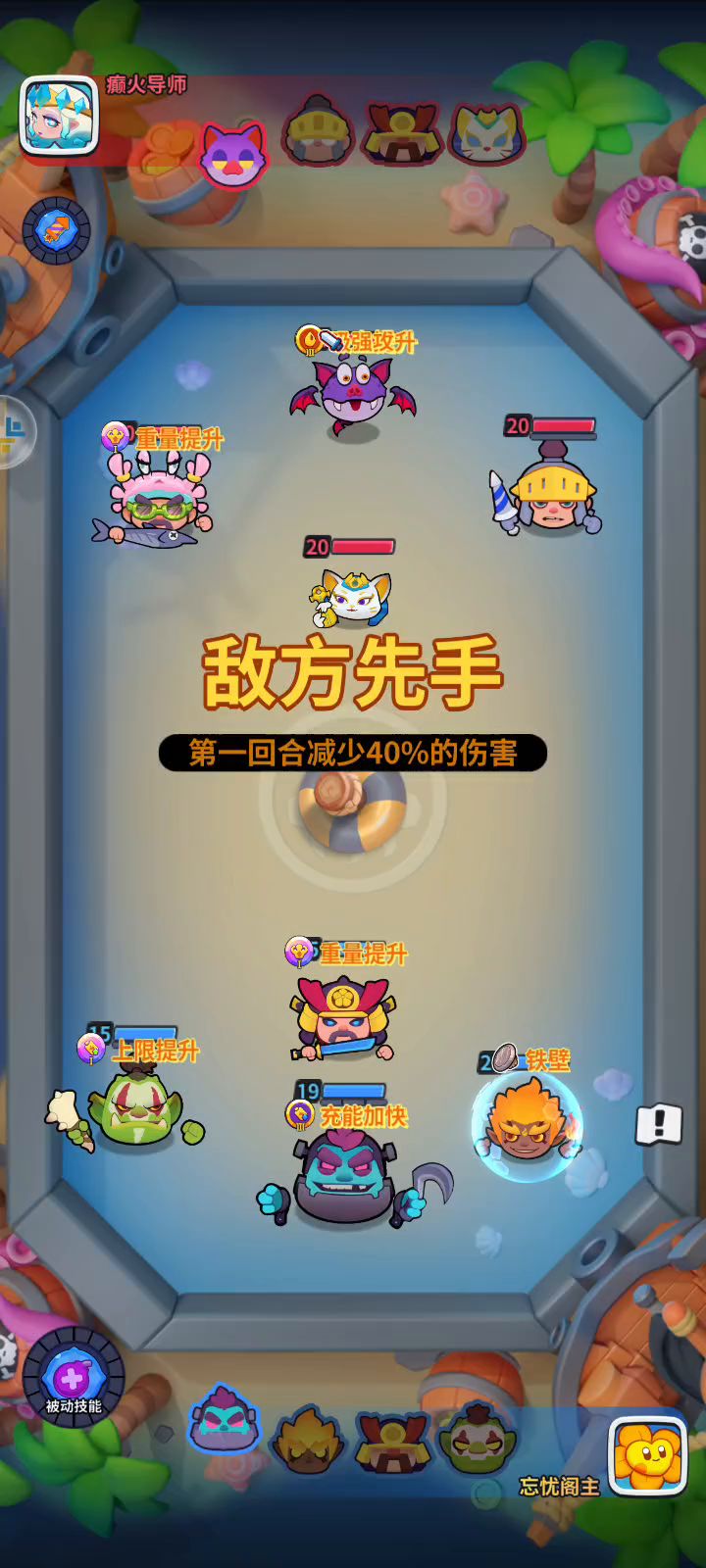Open the 被动技能 passive skill button

click(73, 1378)
